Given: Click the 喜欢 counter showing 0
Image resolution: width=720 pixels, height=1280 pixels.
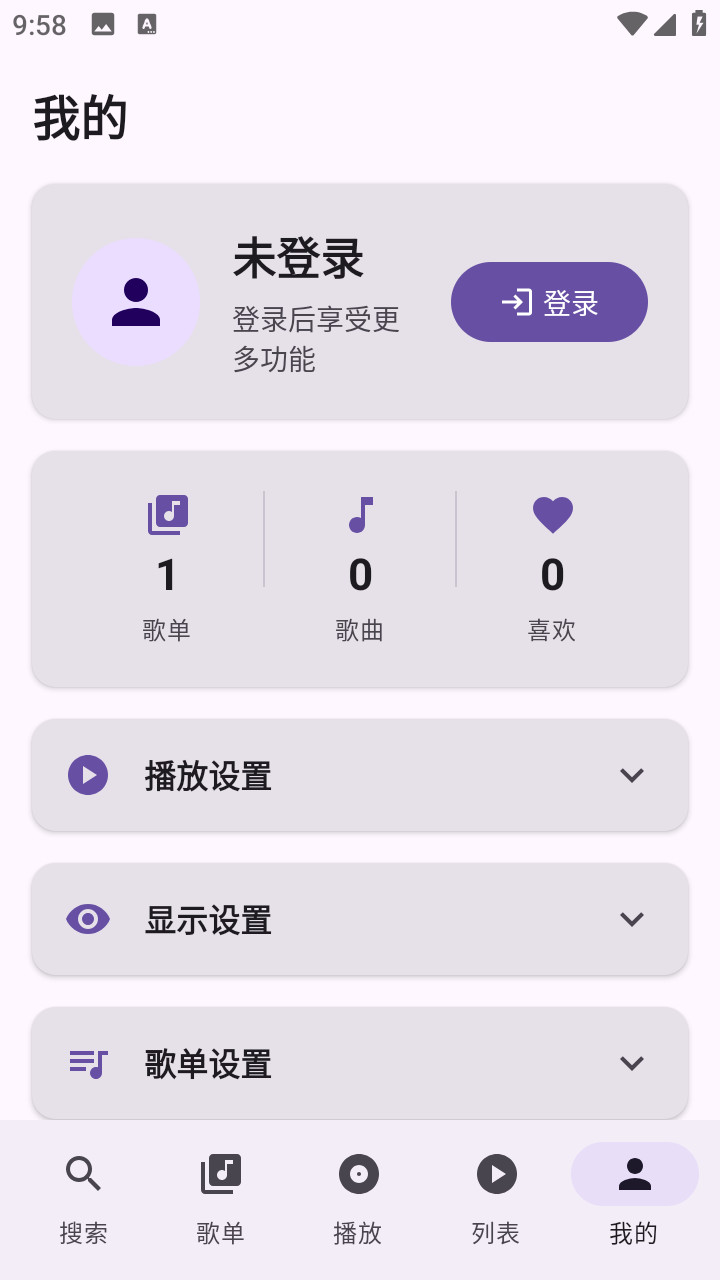Looking at the screenshot, I should (x=552, y=574).
